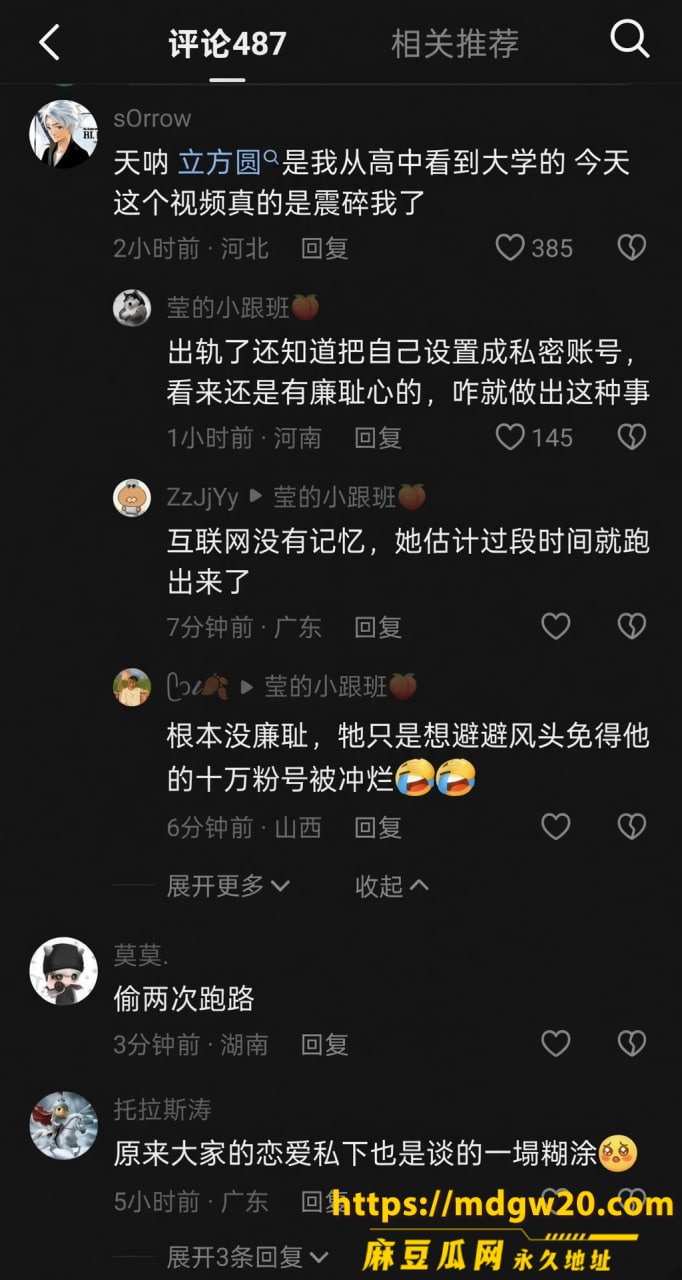Screen dimensions: 682x1280
Task: Reply to 莫莫's comment from 湖南
Action: pyautogui.click(x=325, y=1045)
